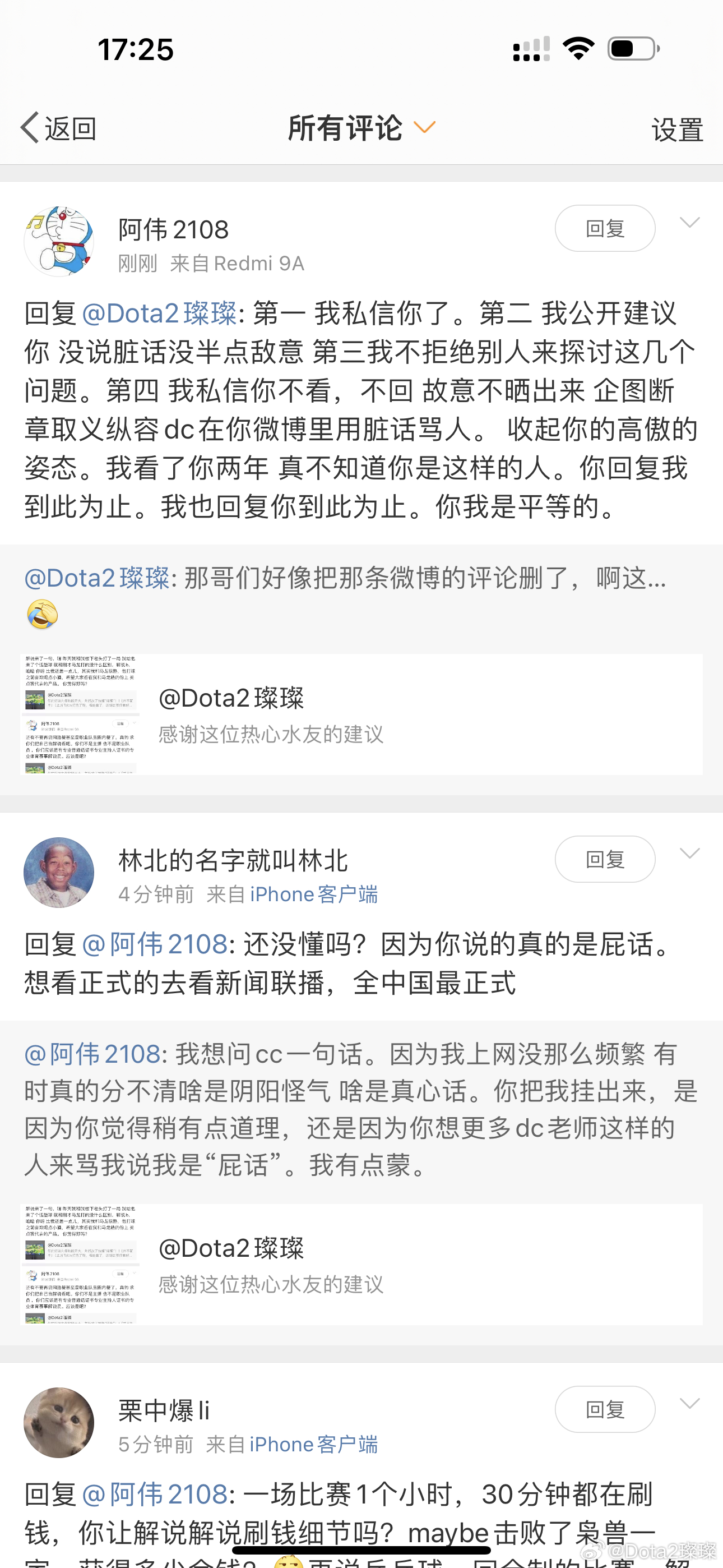Go back using 返回
This screenshot has width=723, height=1568.
pyautogui.click(x=58, y=128)
